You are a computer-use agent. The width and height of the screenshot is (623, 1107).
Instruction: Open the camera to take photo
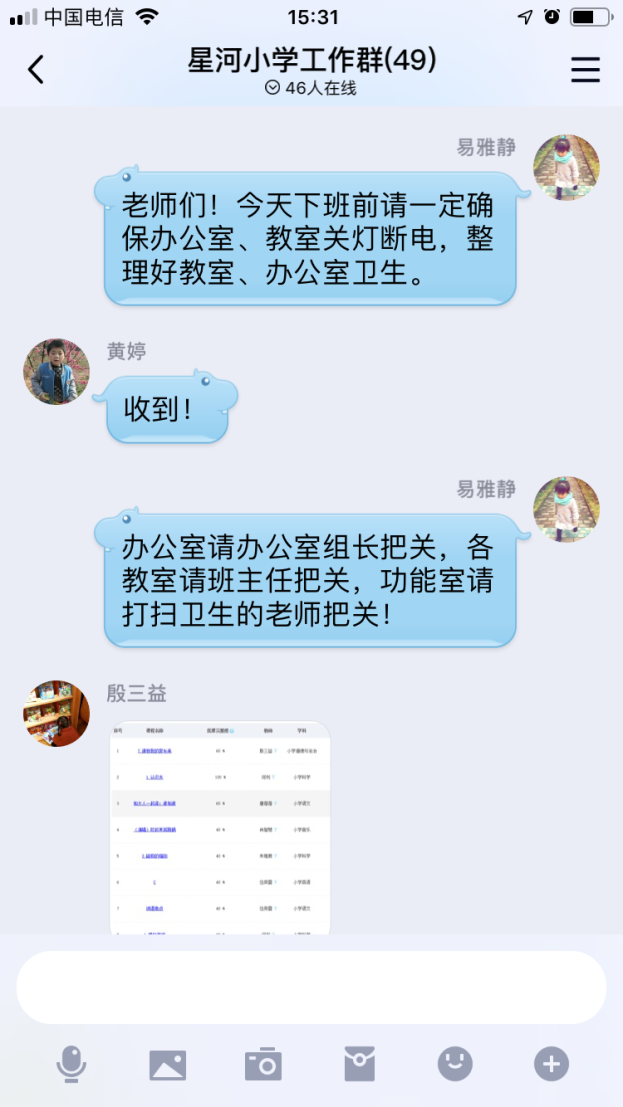(263, 1064)
